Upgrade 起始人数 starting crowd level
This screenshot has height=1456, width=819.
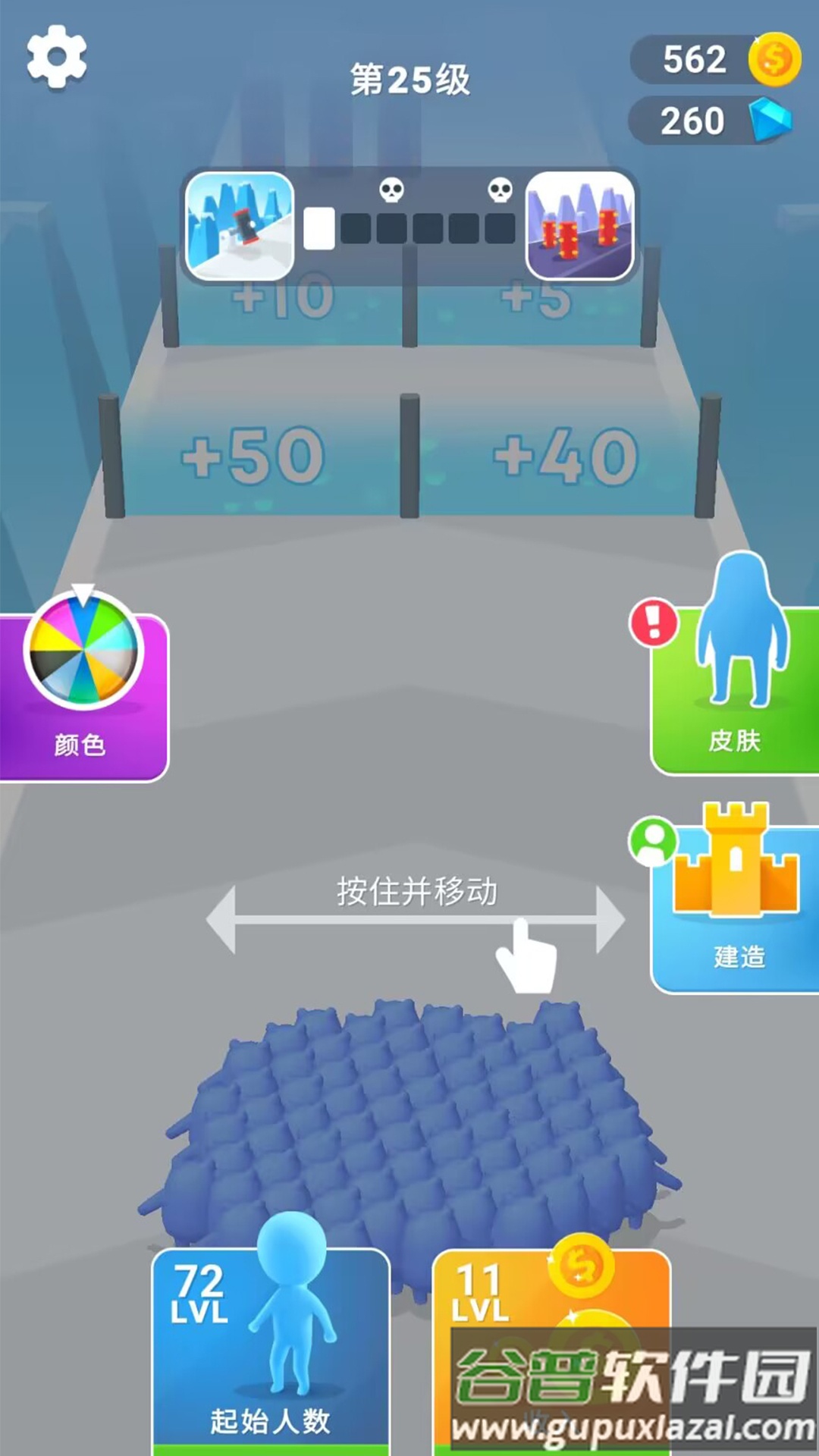click(x=271, y=1350)
